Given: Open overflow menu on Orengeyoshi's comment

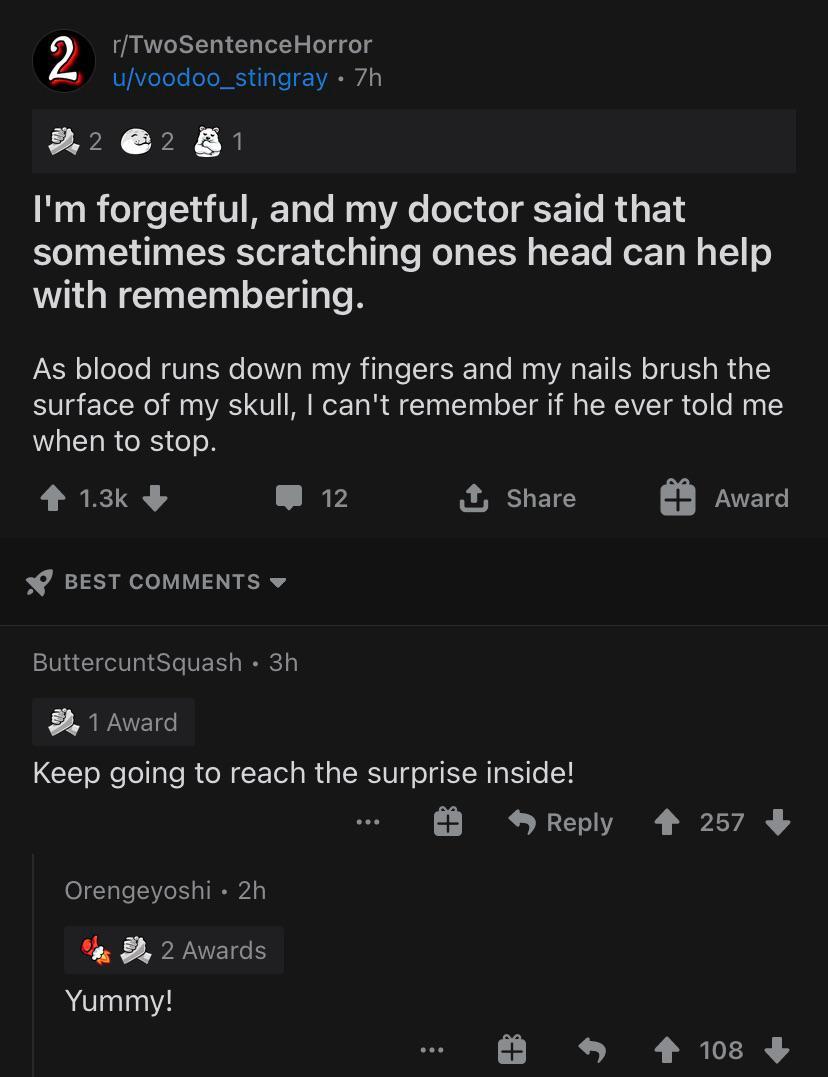Looking at the screenshot, I should (x=432, y=1050).
